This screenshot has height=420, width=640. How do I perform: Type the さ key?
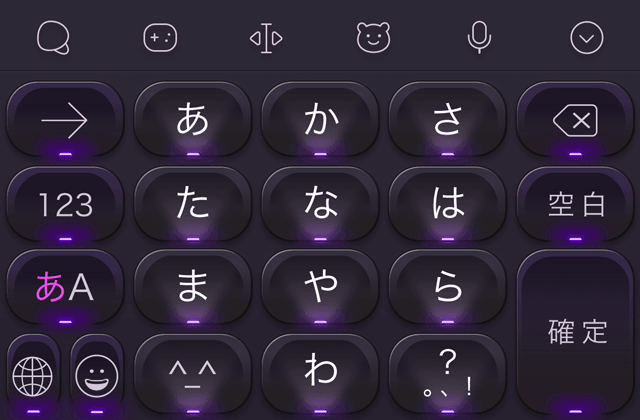tap(447, 121)
